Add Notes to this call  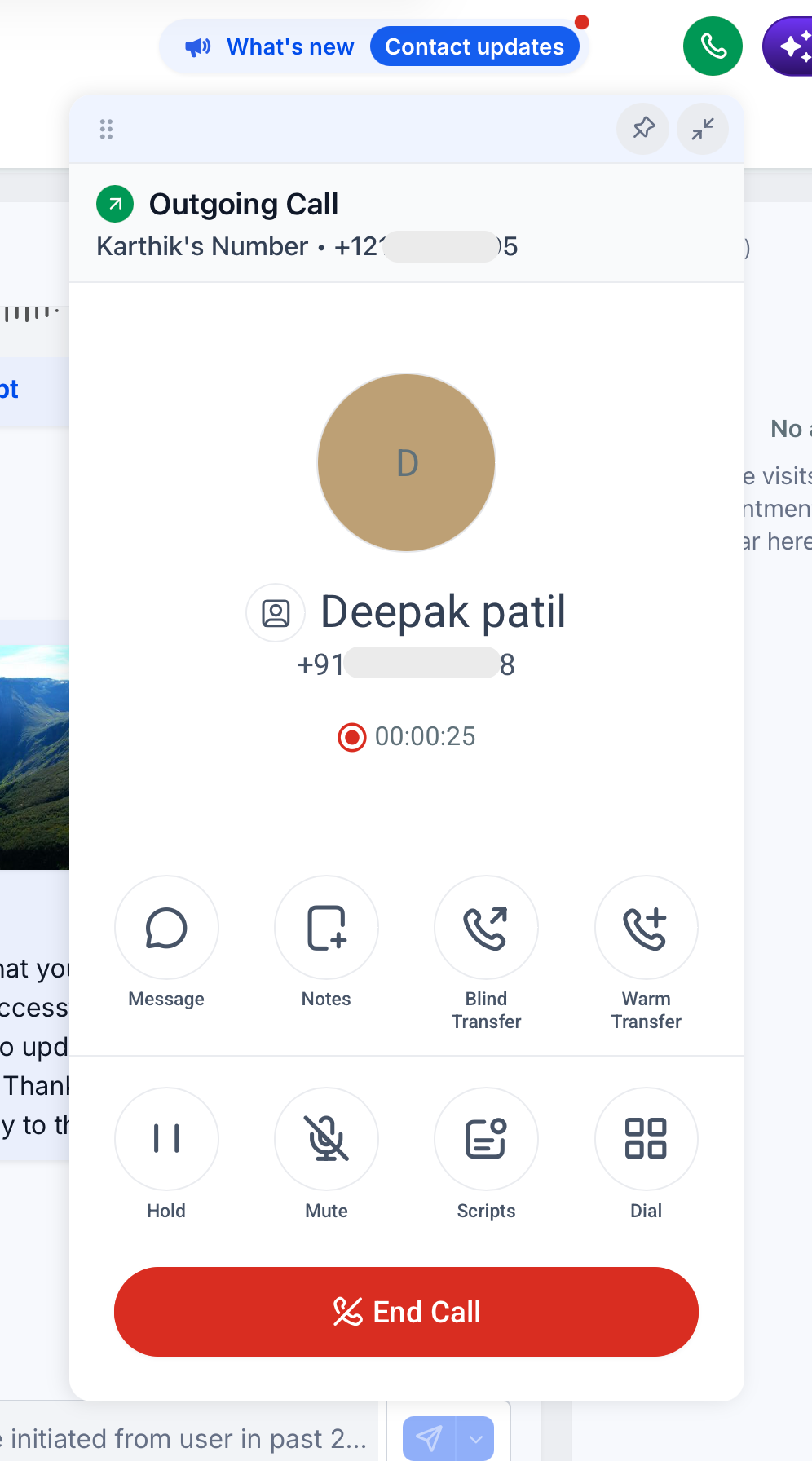(x=326, y=928)
